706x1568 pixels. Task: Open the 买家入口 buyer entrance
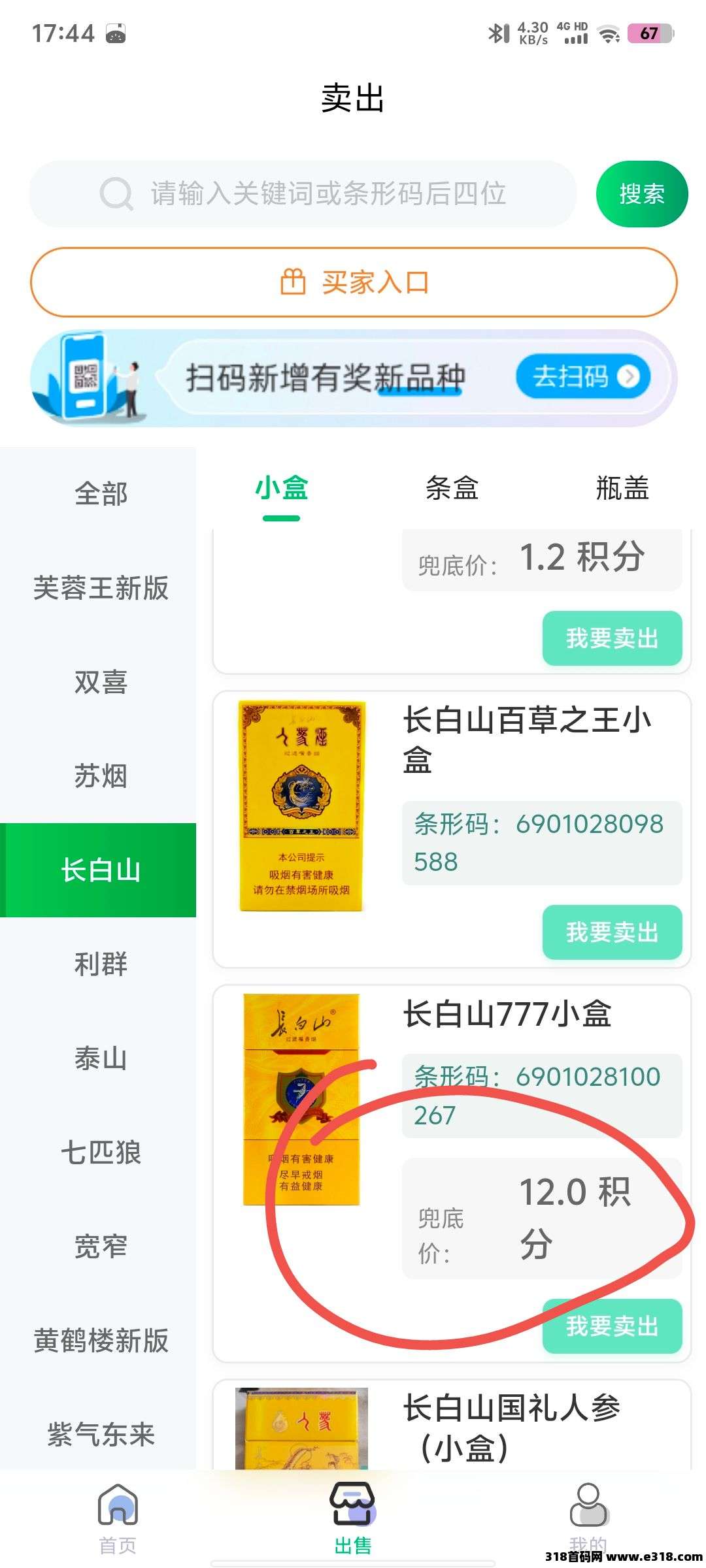point(354,282)
